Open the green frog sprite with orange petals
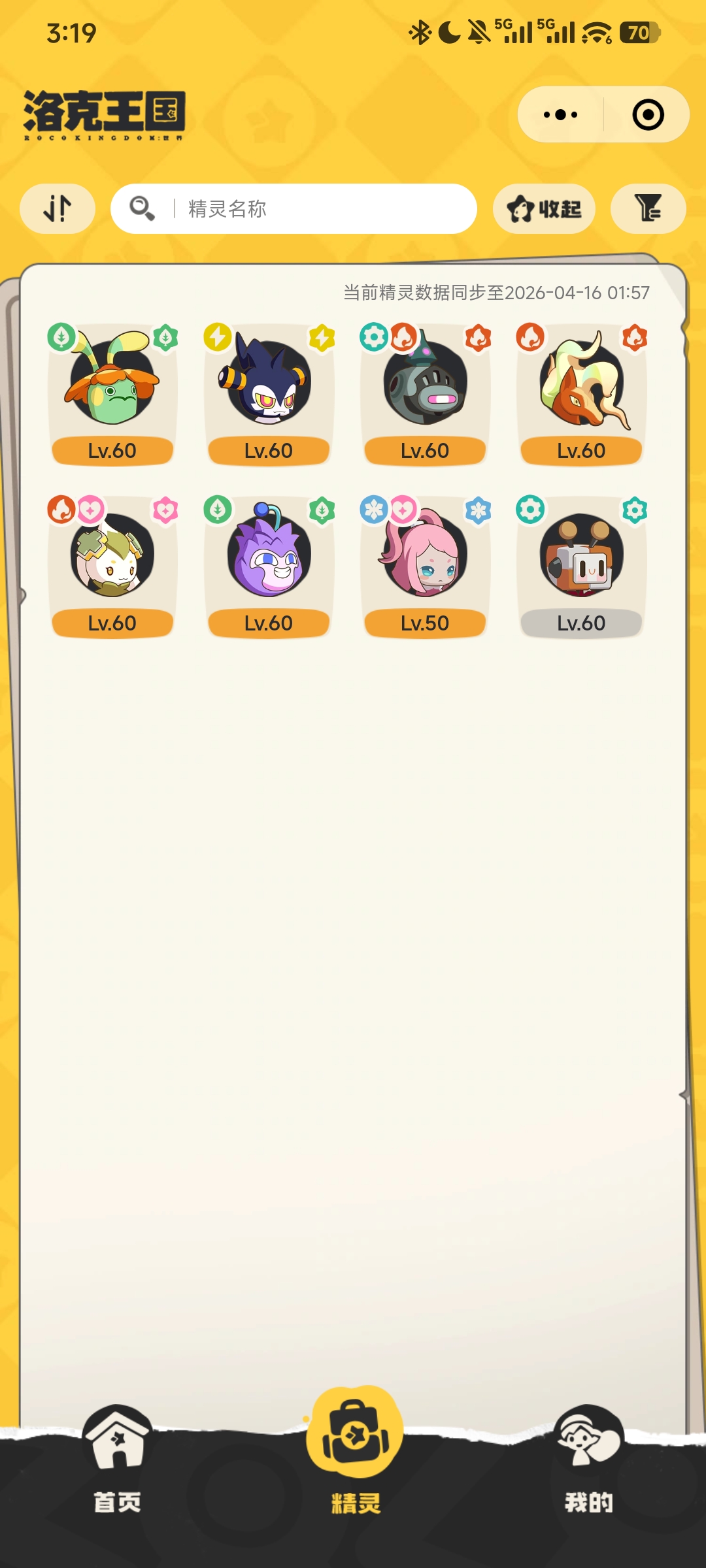The image size is (706, 1568). tap(112, 392)
